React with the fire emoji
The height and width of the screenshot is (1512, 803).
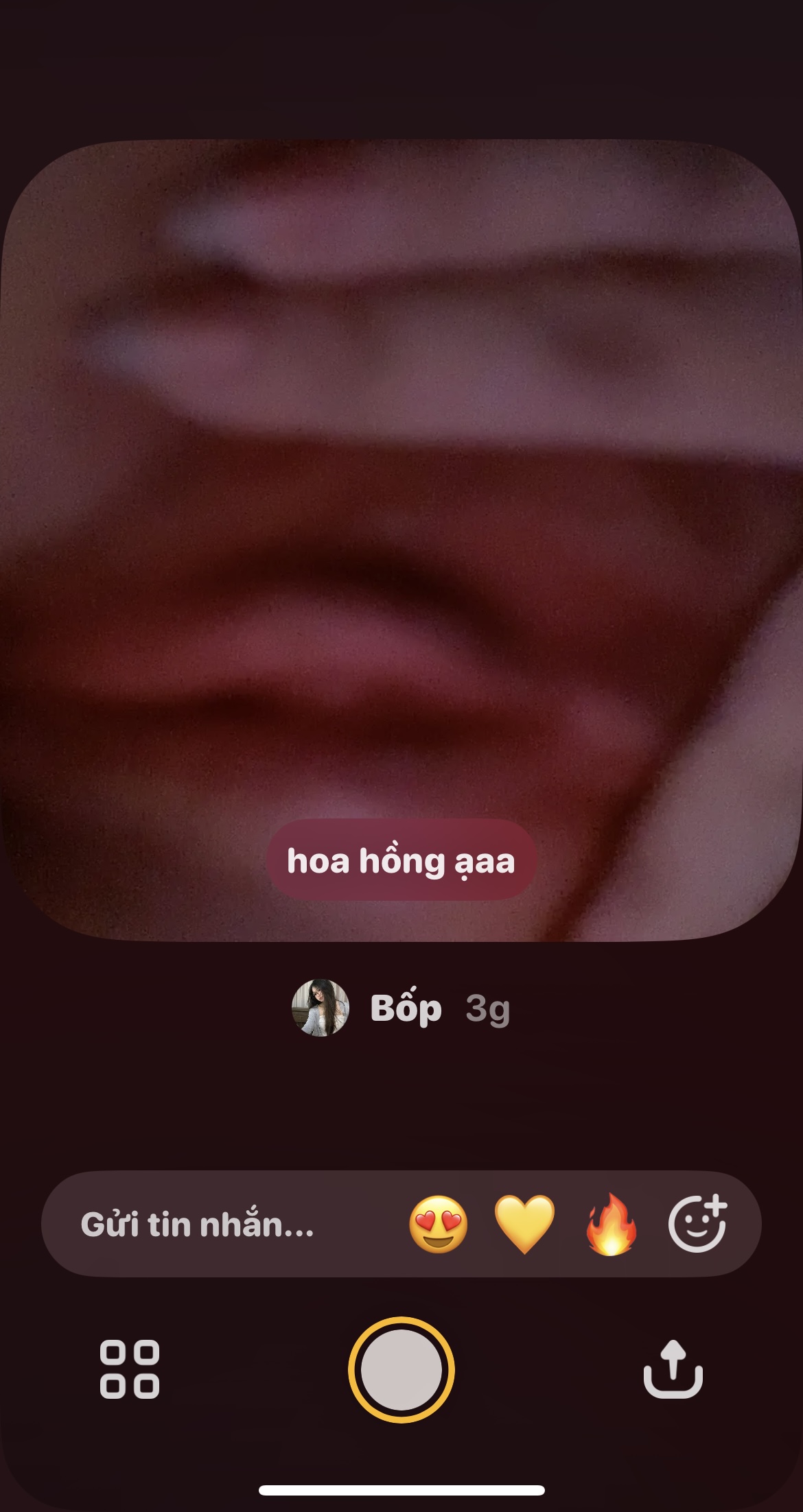click(611, 1225)
